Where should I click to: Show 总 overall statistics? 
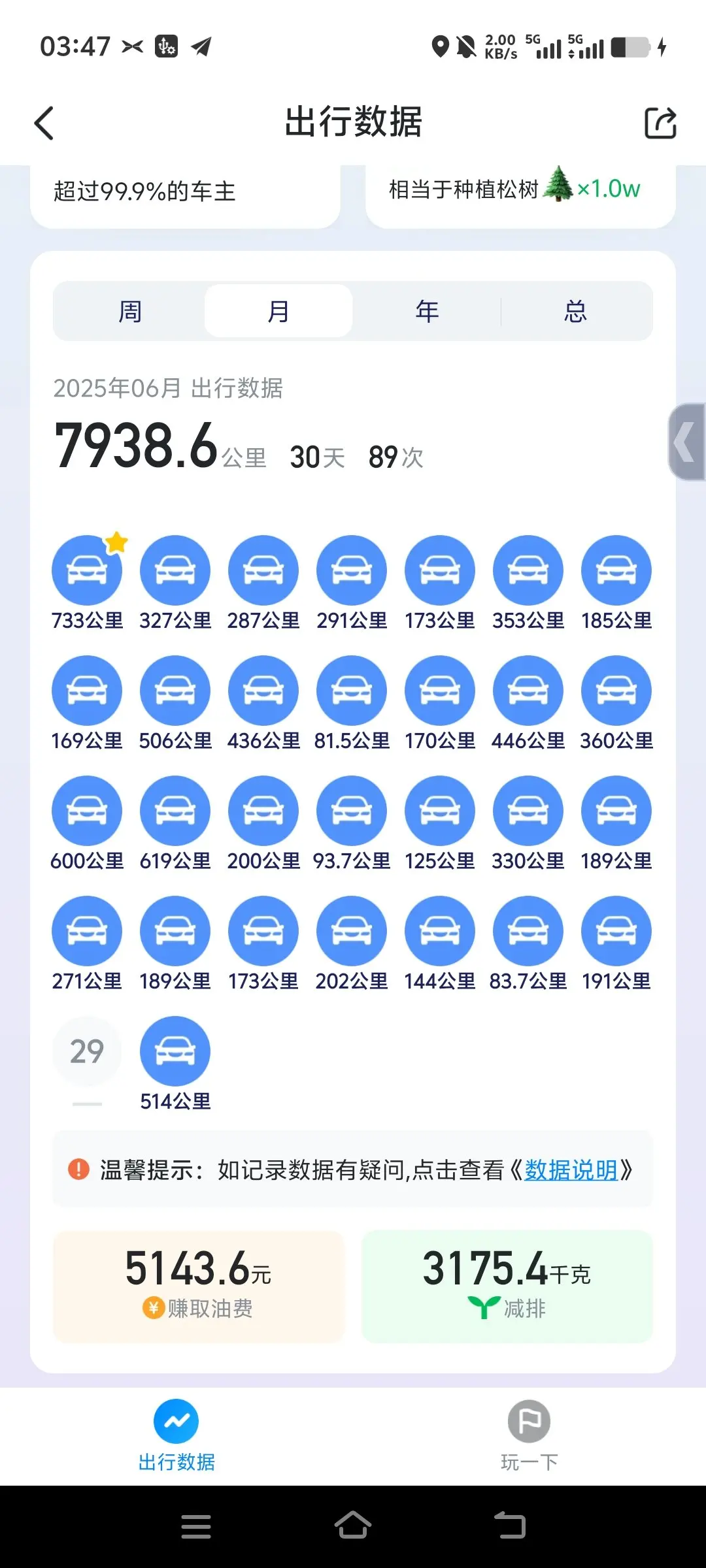click(x=575, y=311)
